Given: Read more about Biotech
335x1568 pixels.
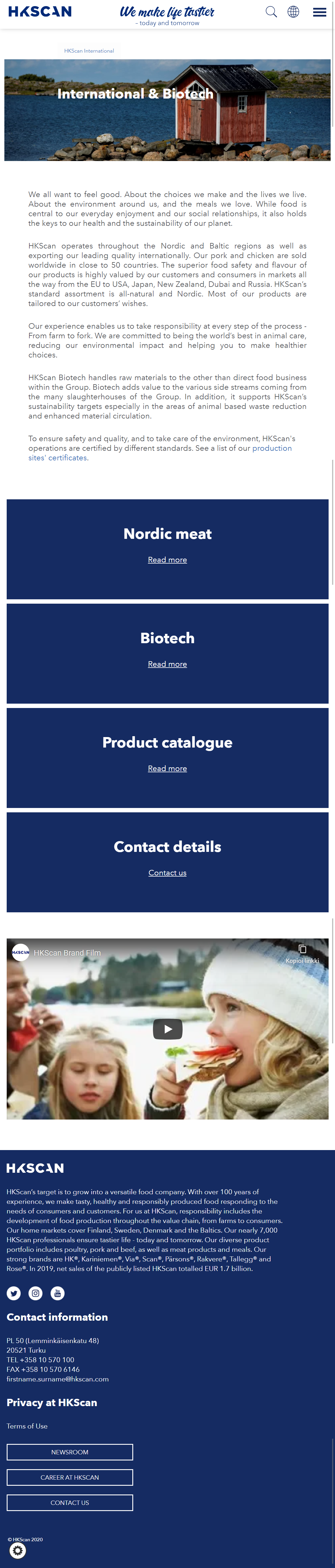Looking at the screenshot, I should click(x=167, y=664).
